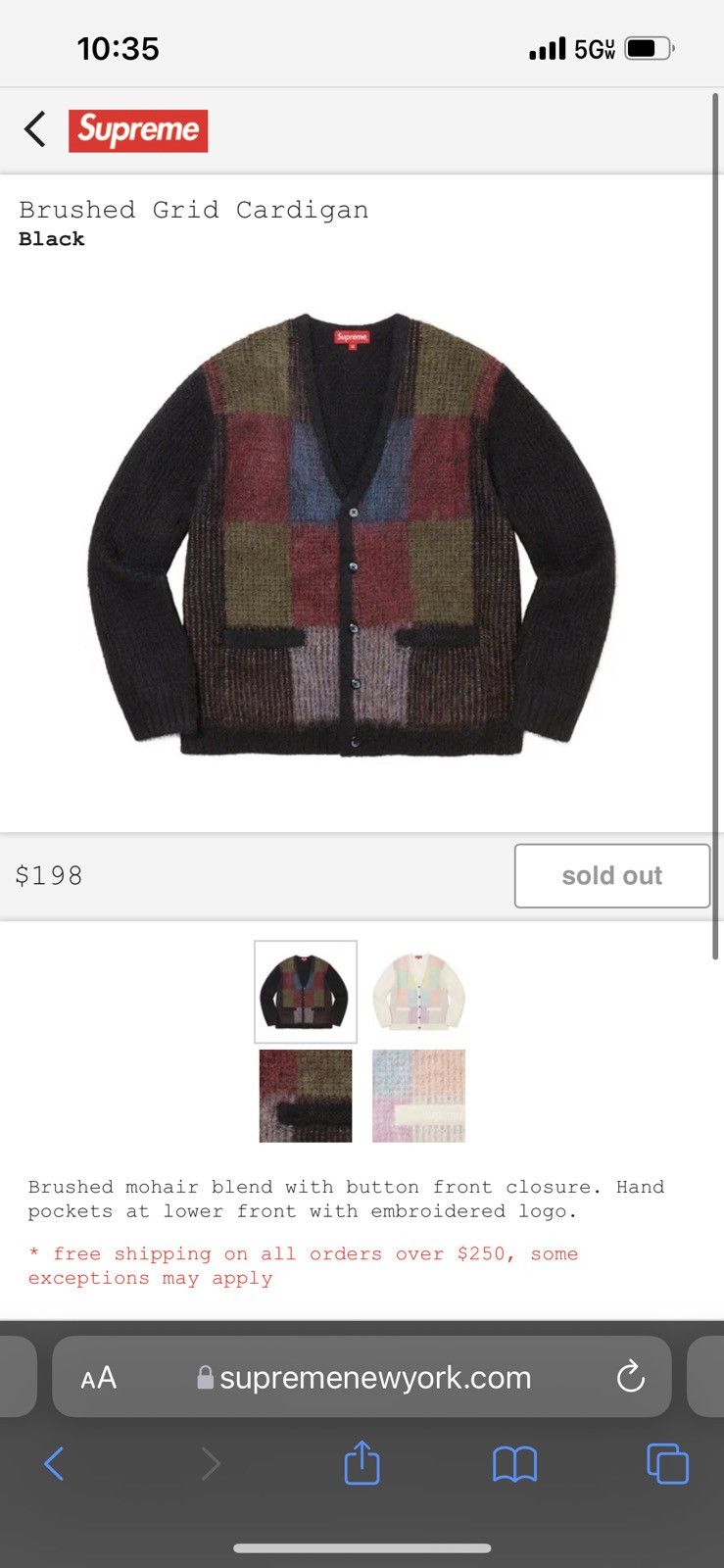The width and height of the screenshot is (724, 1568).
Task: Select the black cardigan thumbnail
Action: point(306,992)
